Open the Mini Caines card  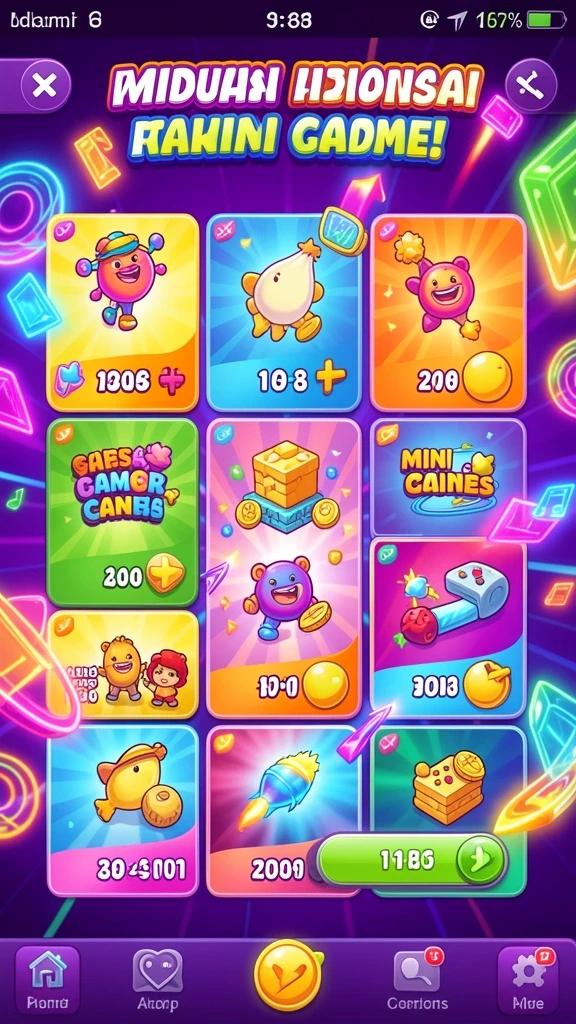pos(448,477)
